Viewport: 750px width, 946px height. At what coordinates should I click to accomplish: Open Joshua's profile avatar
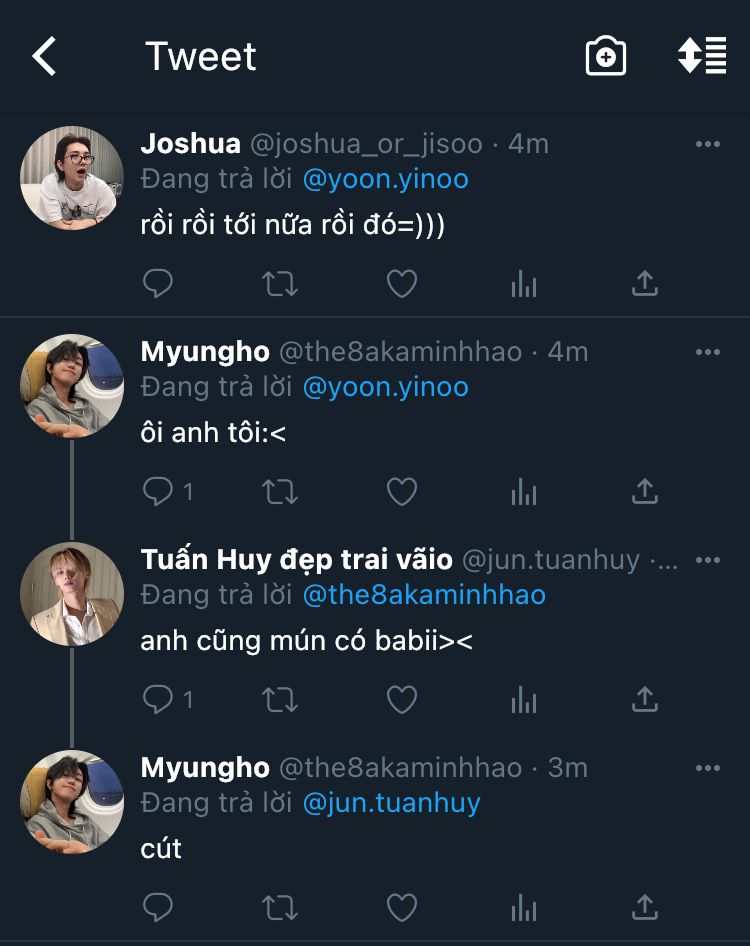[x=72, y=178]
